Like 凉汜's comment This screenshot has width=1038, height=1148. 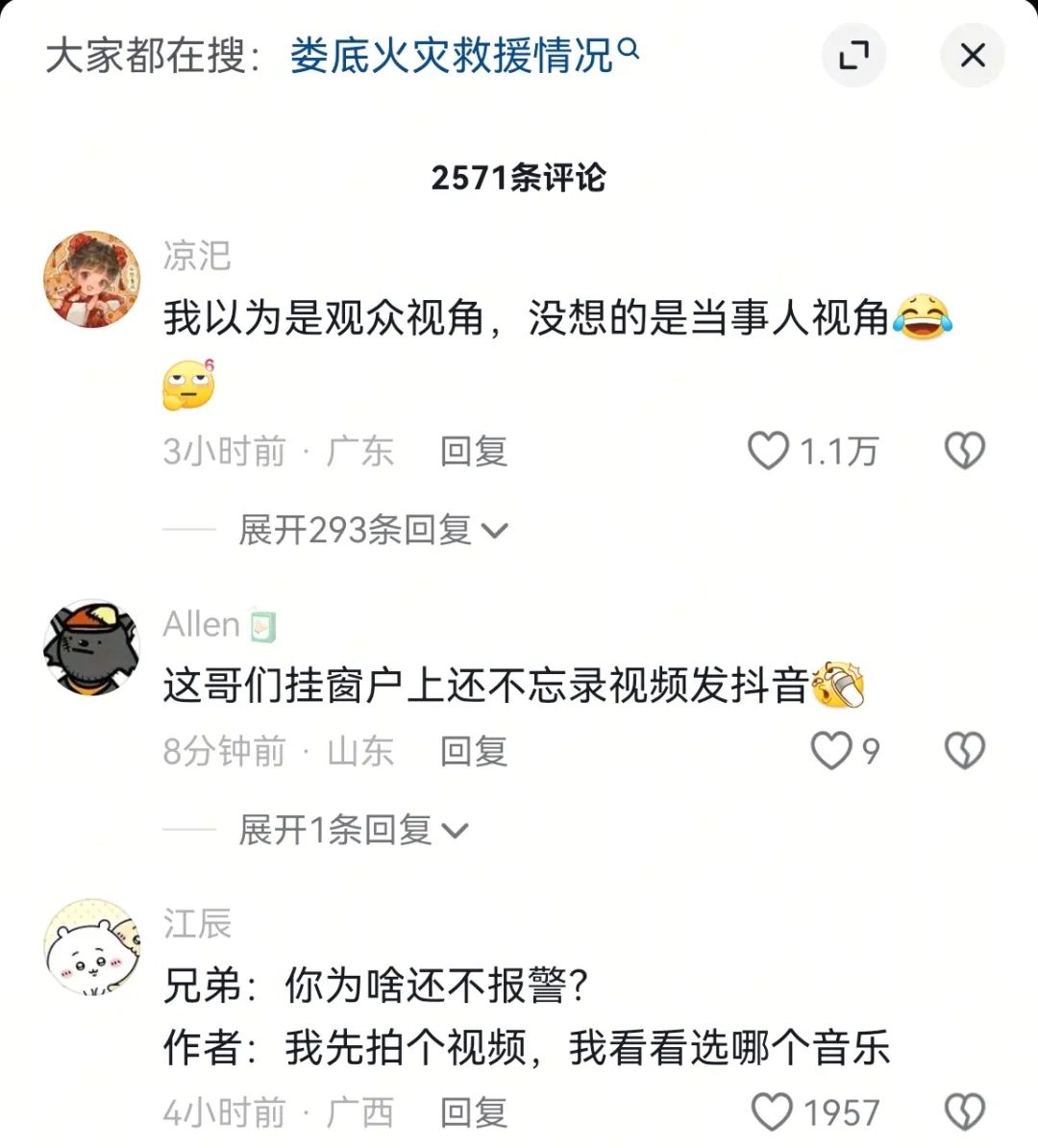(769, 451)
